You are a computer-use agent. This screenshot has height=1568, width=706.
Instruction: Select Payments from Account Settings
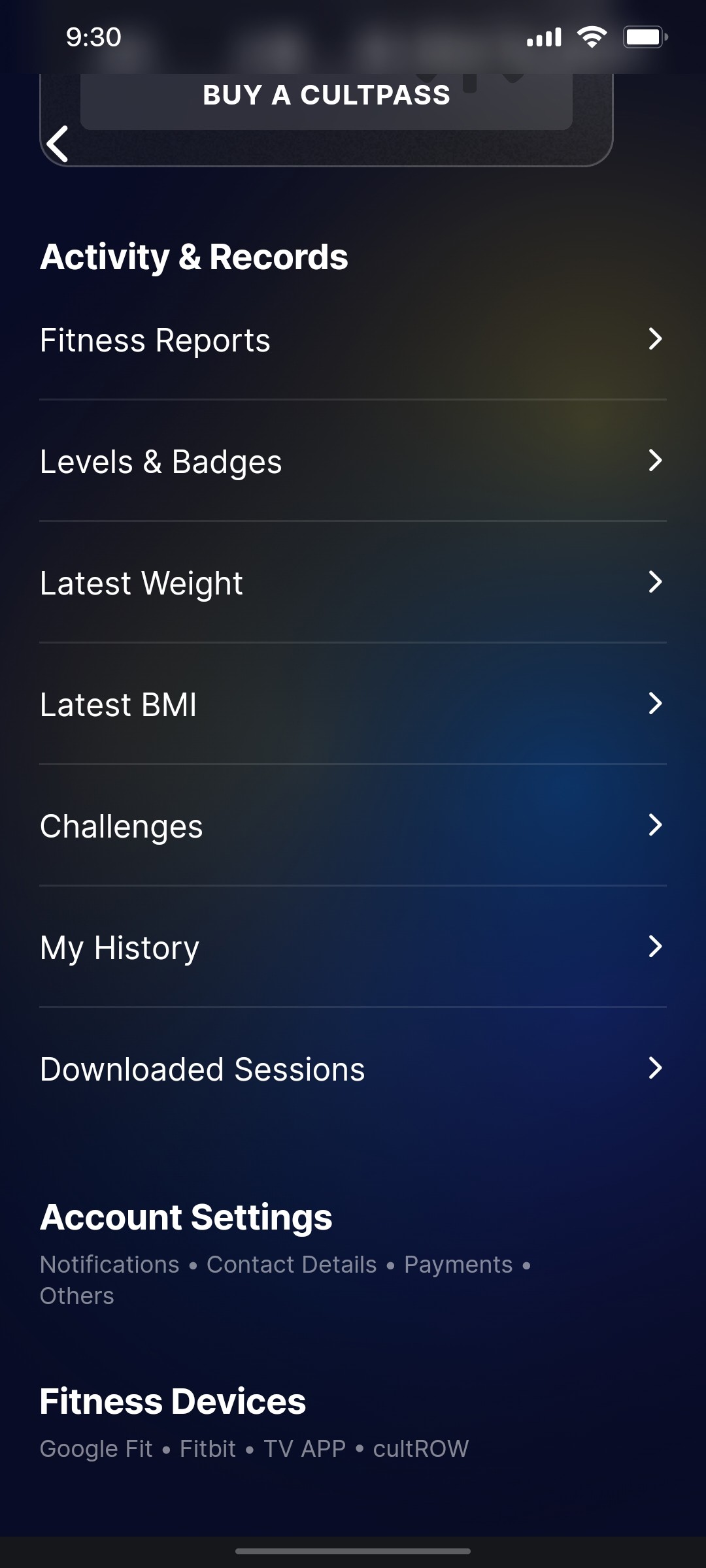coord(458,1264)
